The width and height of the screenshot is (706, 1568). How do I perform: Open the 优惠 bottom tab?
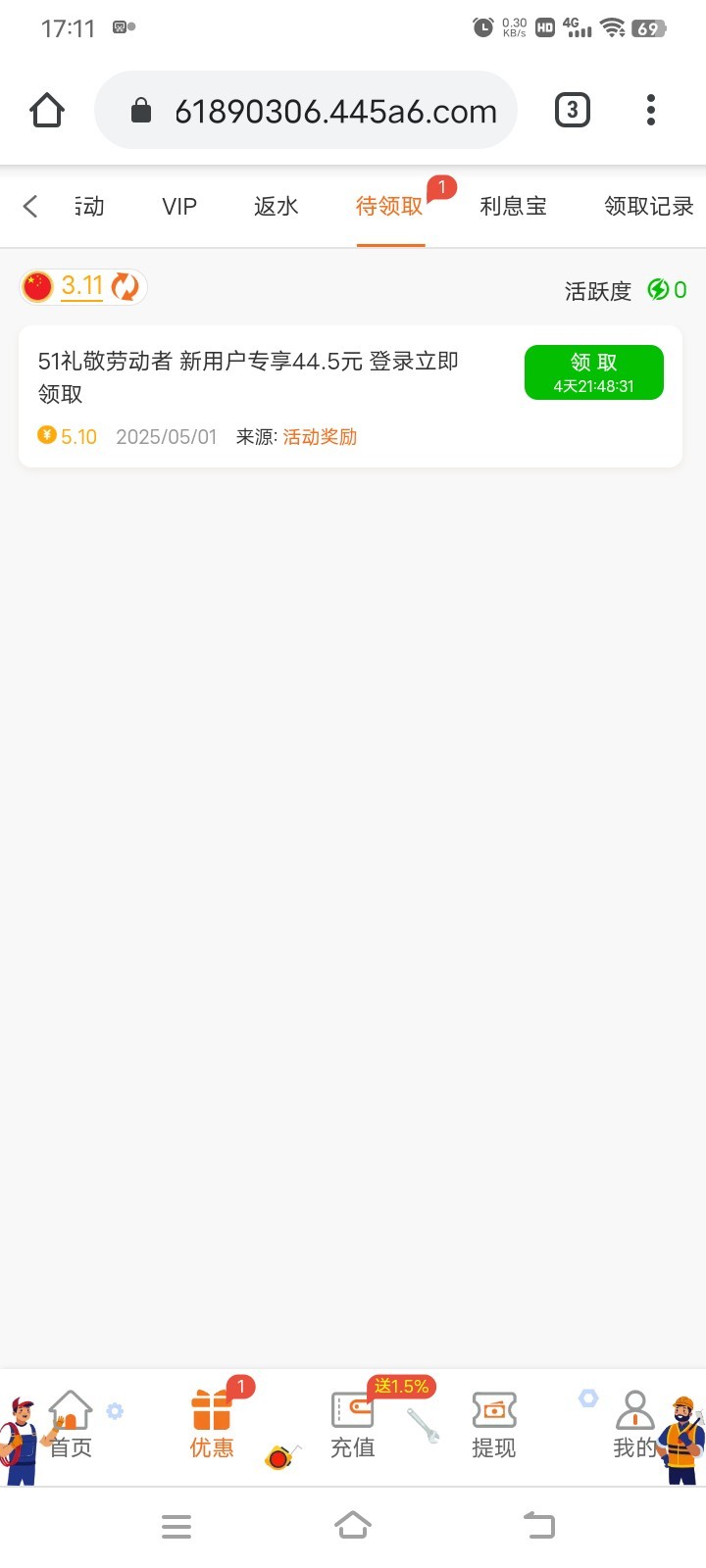point(212,1426)
